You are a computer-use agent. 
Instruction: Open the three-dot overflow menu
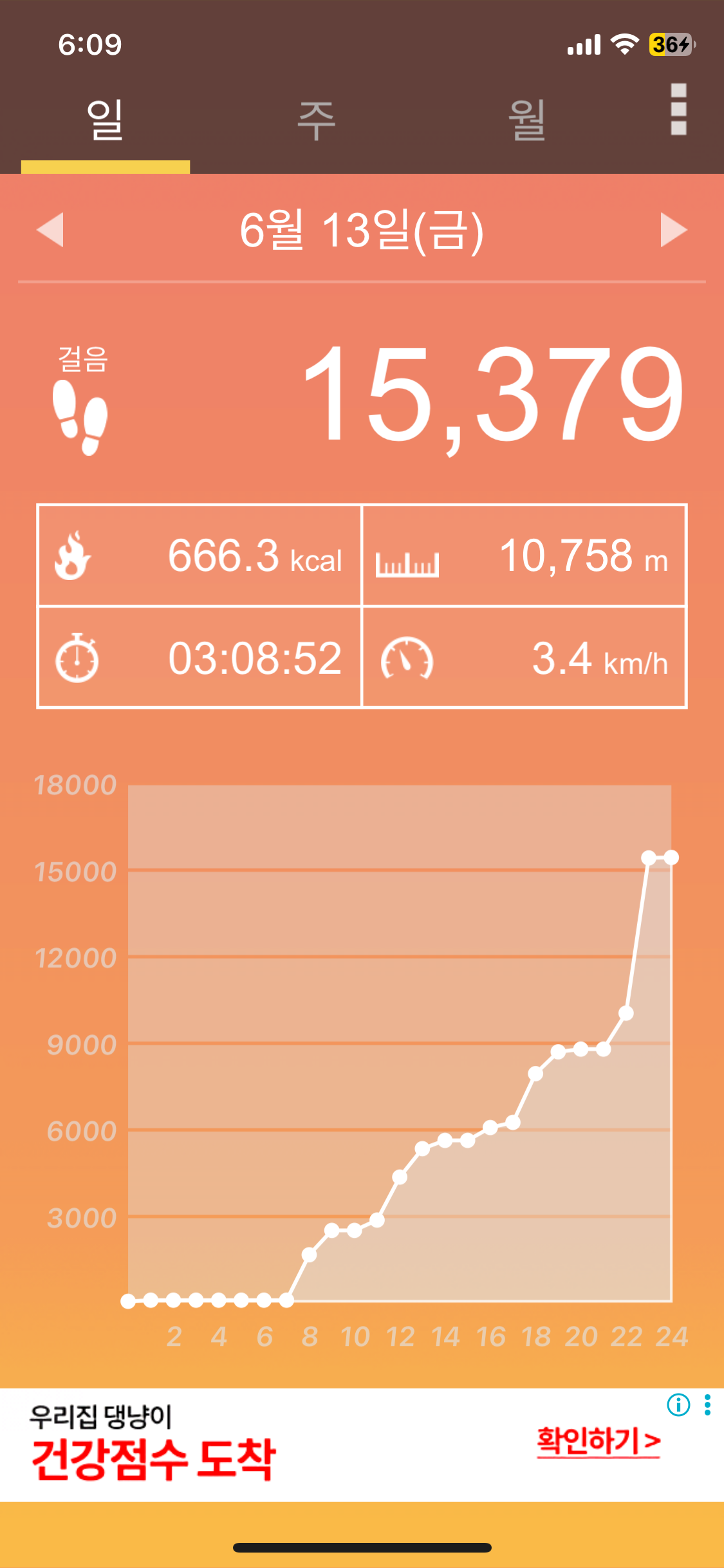click(678, 109)
